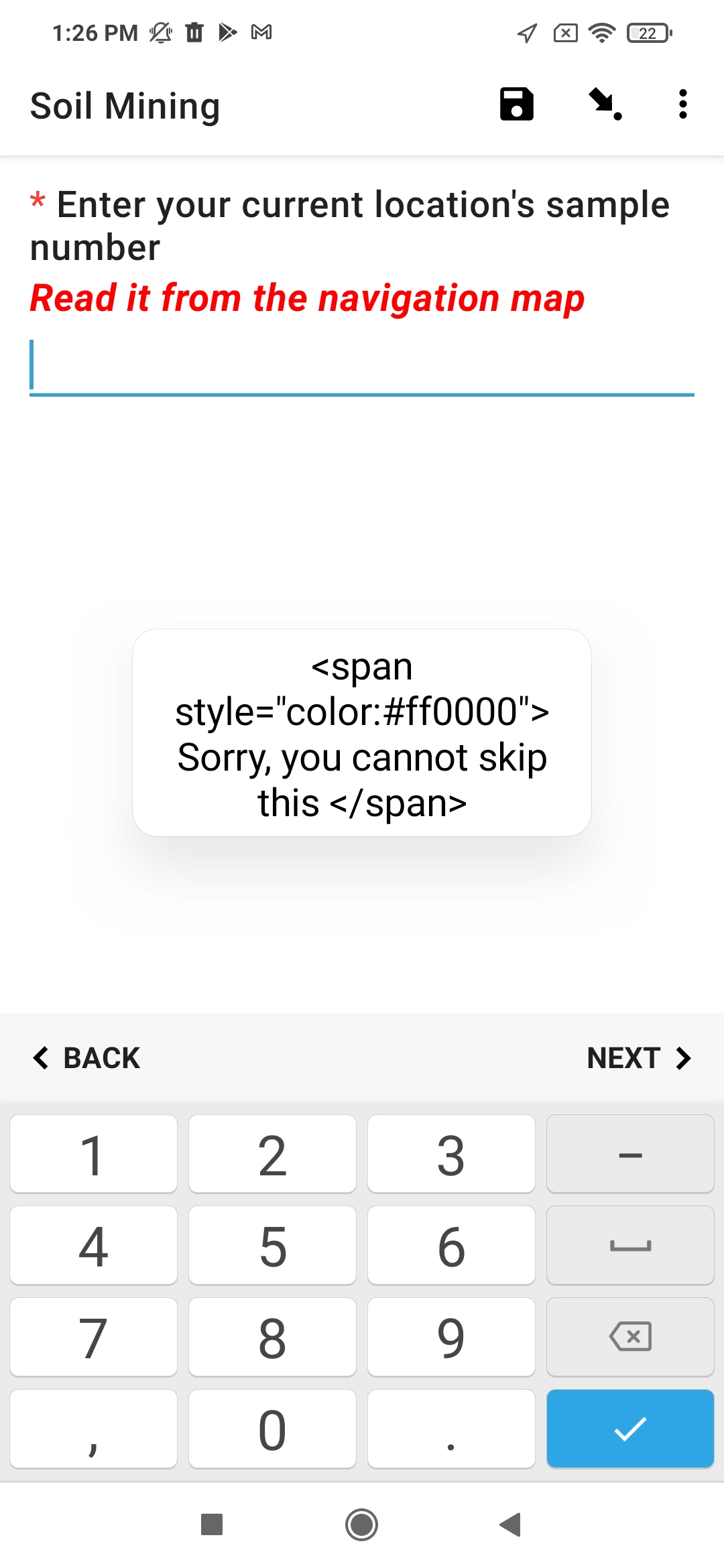Open the jump-to-question navigator
The width and height of the screenshot is (724, 1568).
tap(605, 105)
